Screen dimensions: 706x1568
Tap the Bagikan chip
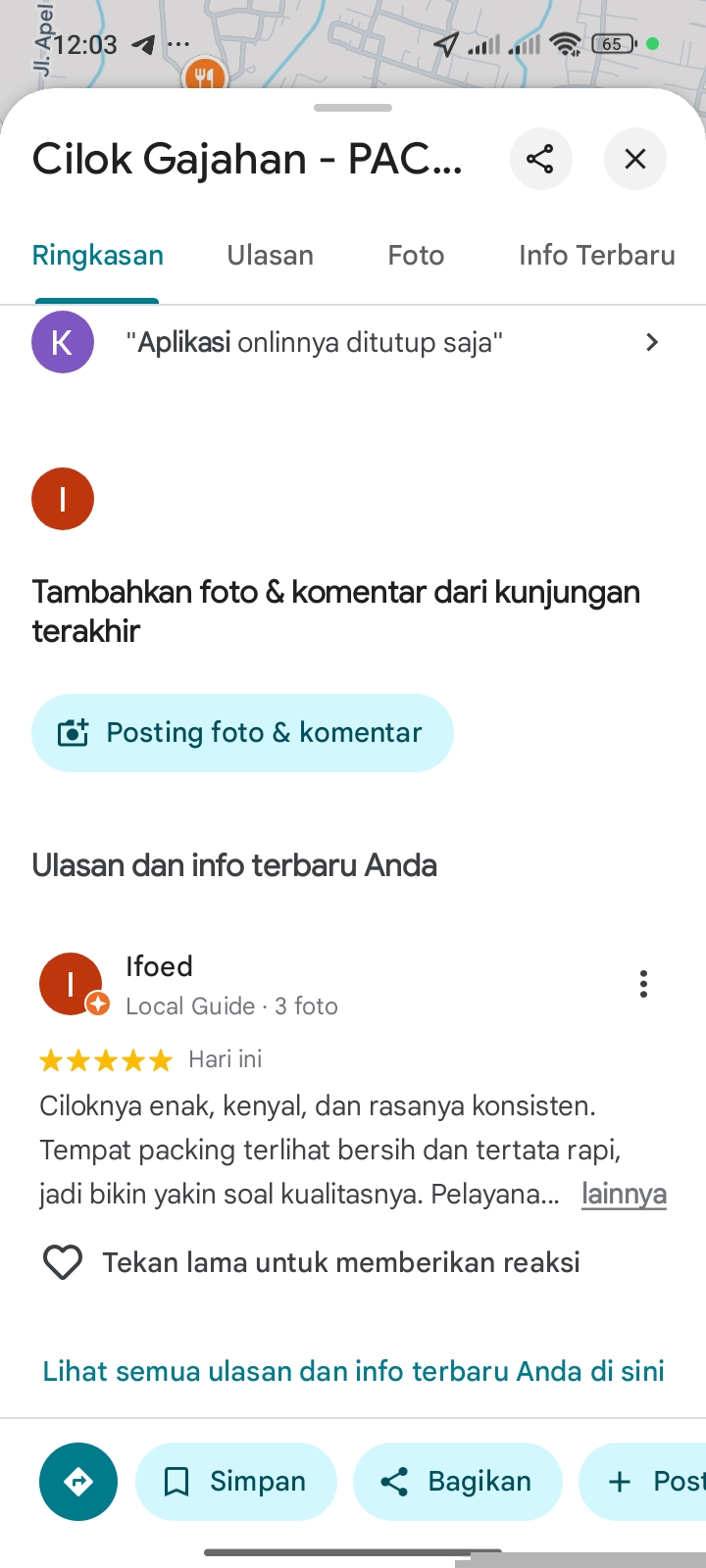(458, 1482)
